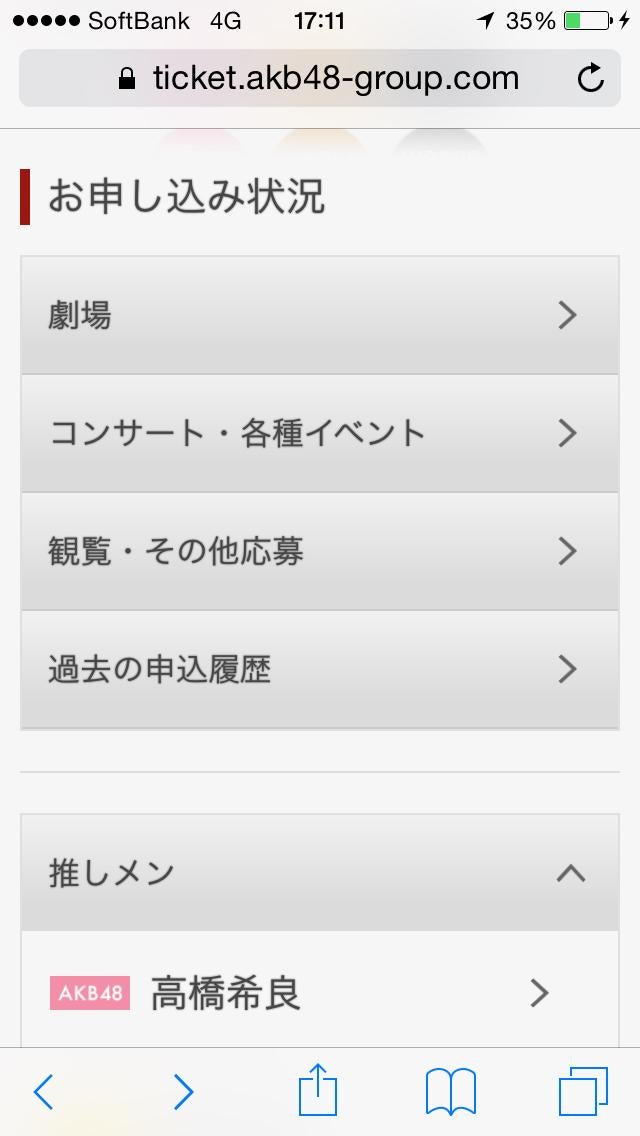Select 観覧・その他応募 row
640x1136 pixels.
click(x=319, y=551)
